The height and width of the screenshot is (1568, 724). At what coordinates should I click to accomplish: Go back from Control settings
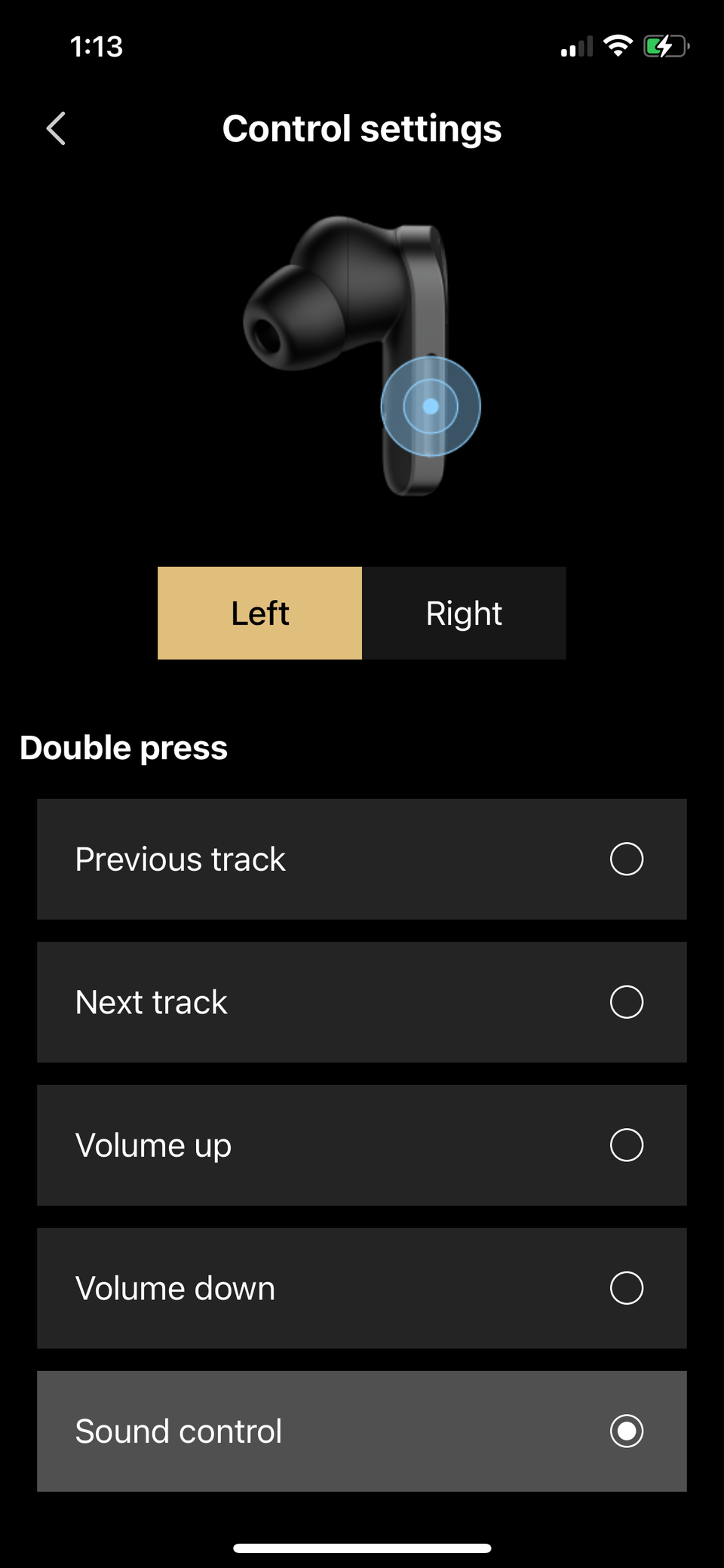click(57, 128)
